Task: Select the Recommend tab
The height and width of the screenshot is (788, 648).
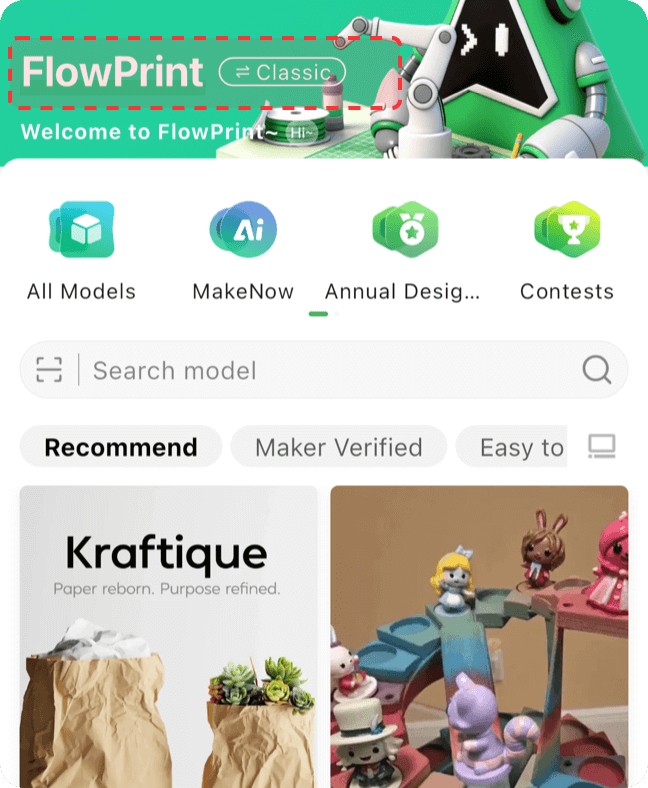Action: [121, 447]
